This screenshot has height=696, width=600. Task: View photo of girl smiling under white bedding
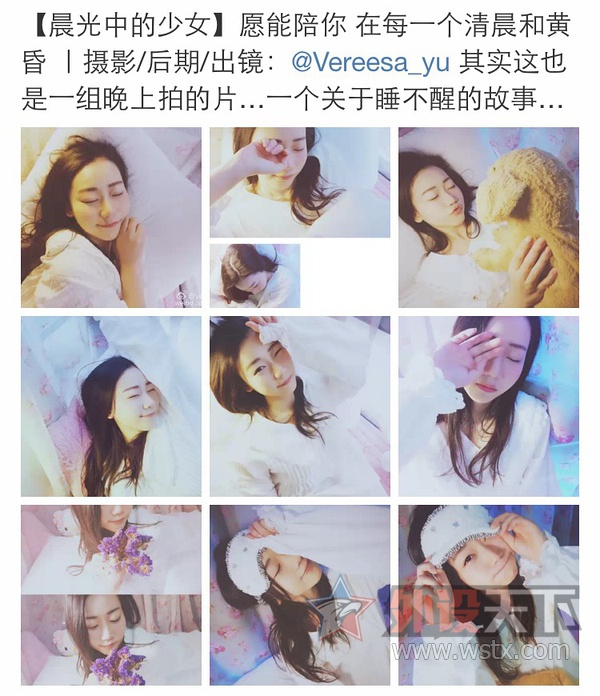click(x=110, y=406)
